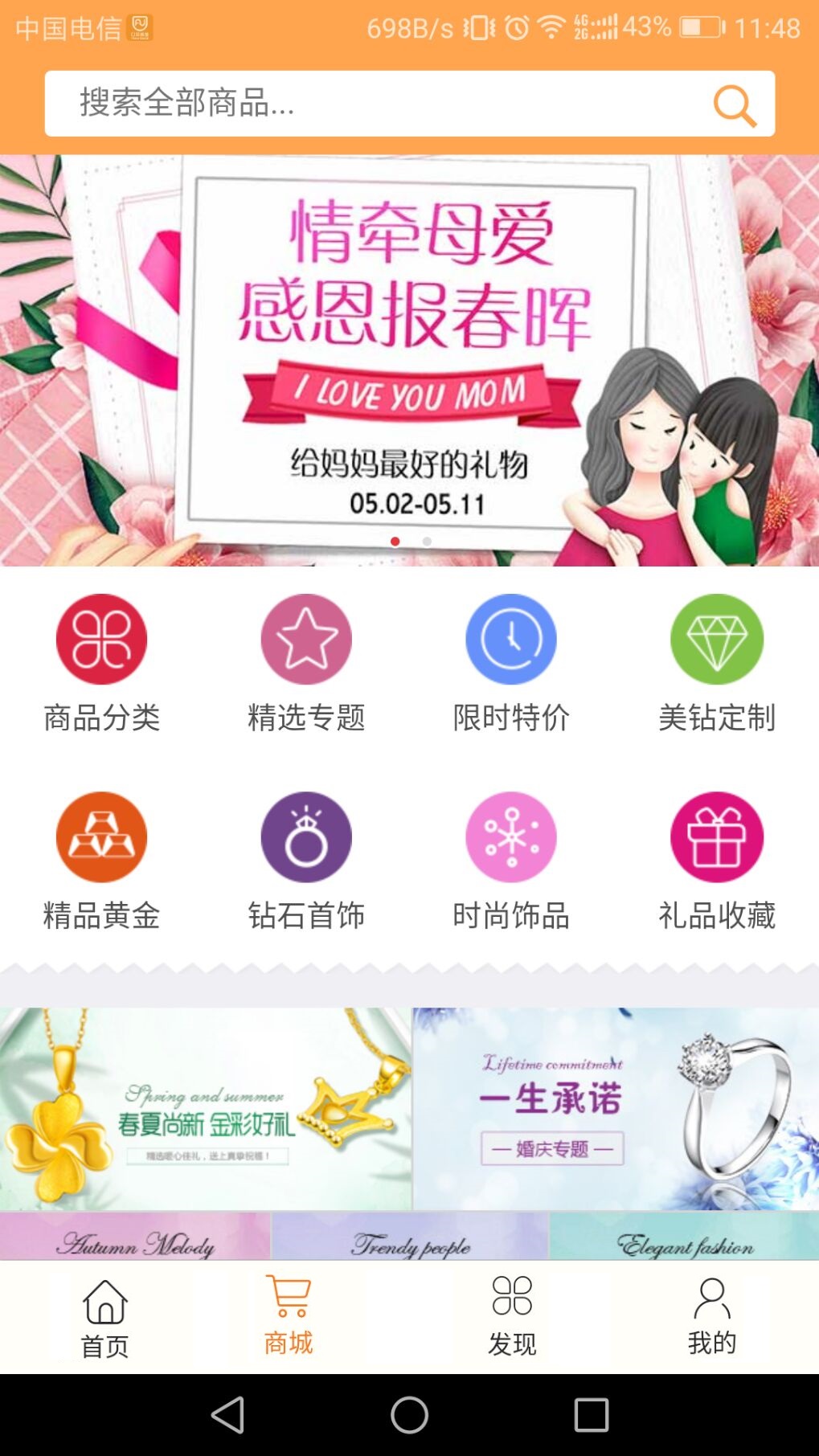The height and width of the screenshot is (1456, 819).
Task: Open the Mother's Day 情牵母爱 banner
Action: [409, 361]
